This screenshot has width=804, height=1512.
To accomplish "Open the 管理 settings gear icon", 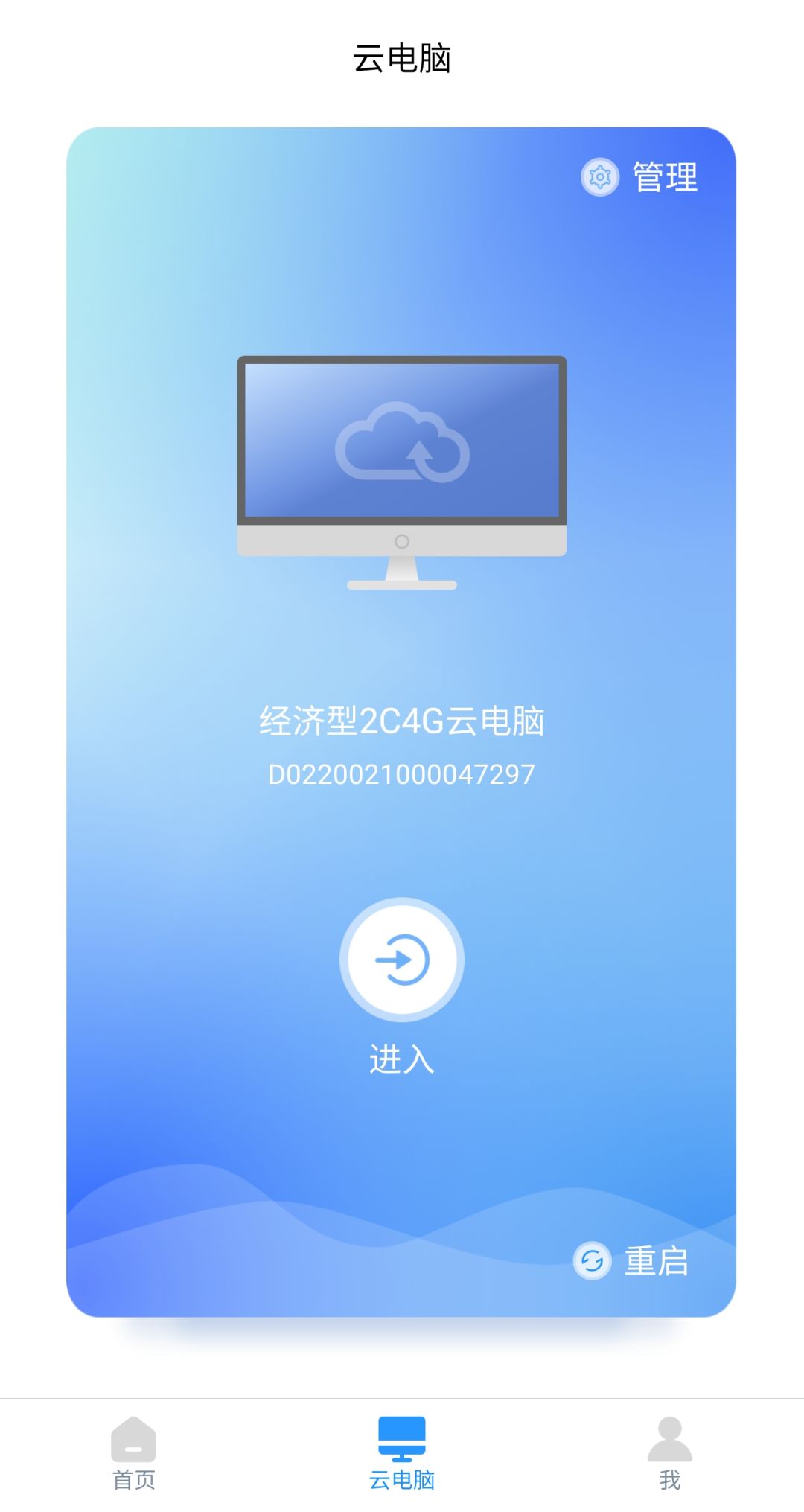I will (600, 176).
